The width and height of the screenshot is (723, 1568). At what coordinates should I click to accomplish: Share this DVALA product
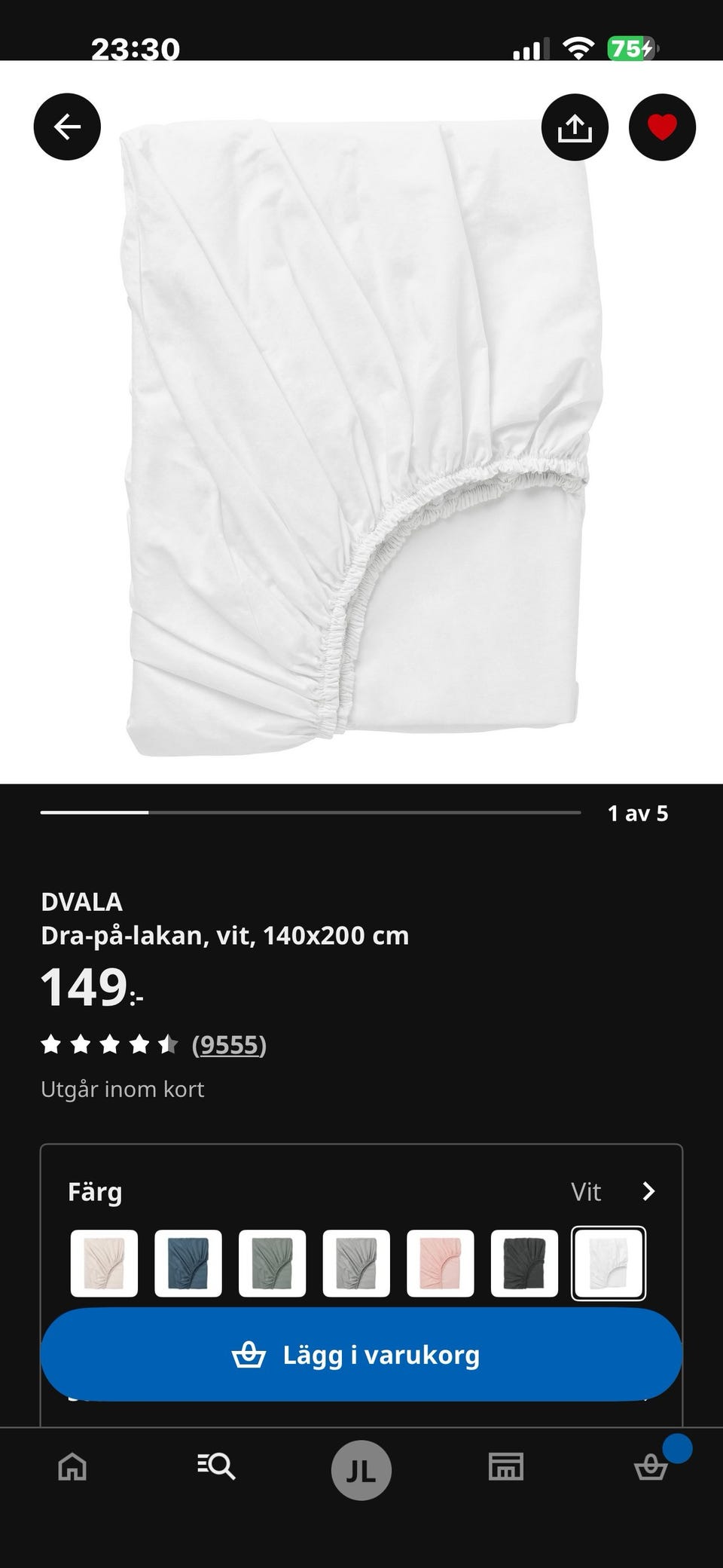[575, 127]
